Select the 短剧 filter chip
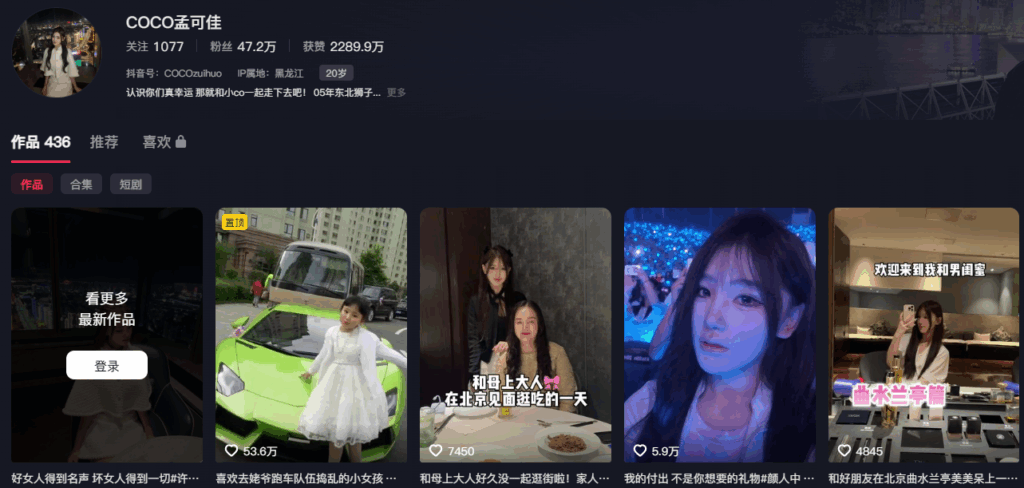1024x488 pixels. point(131,184)
